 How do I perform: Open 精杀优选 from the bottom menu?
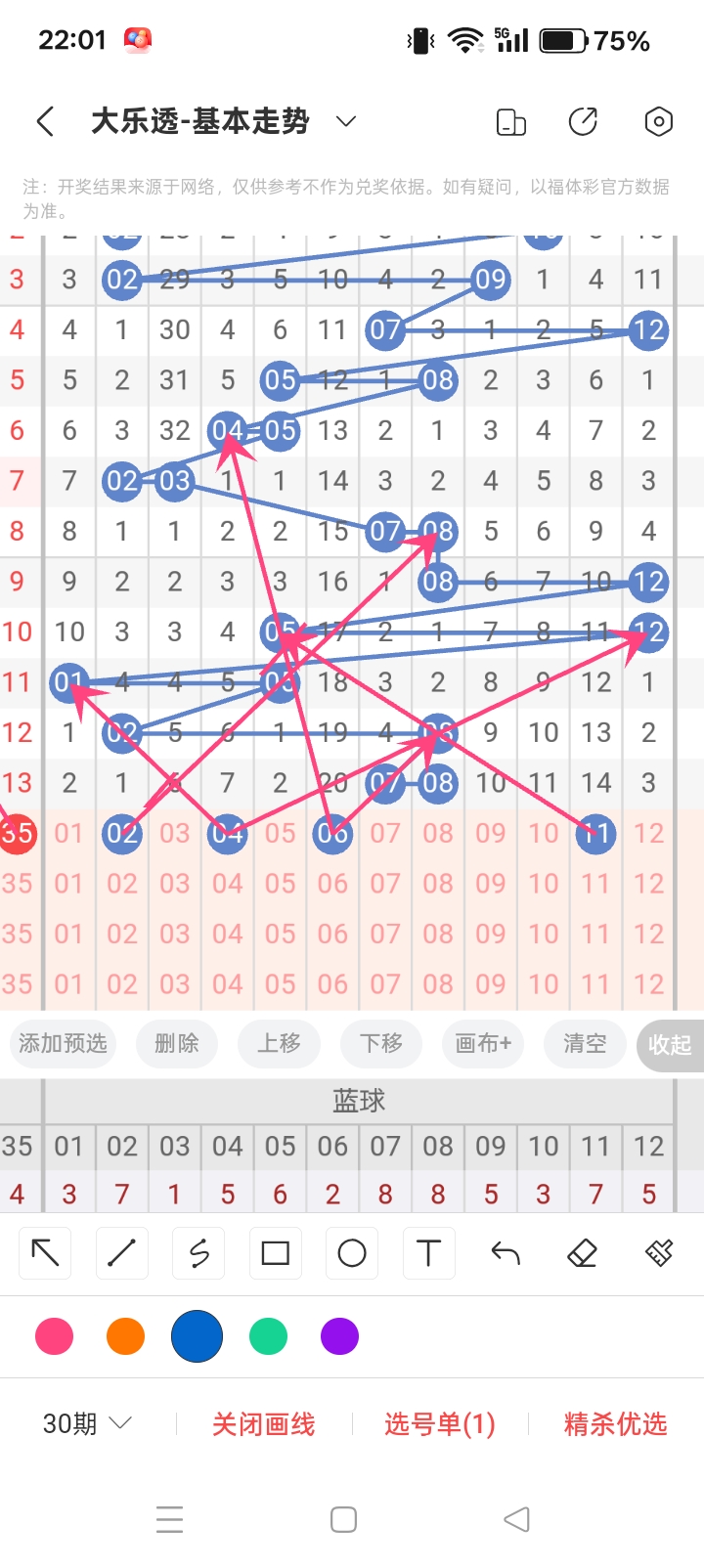pyautogui.click(x=616, y=1424)
